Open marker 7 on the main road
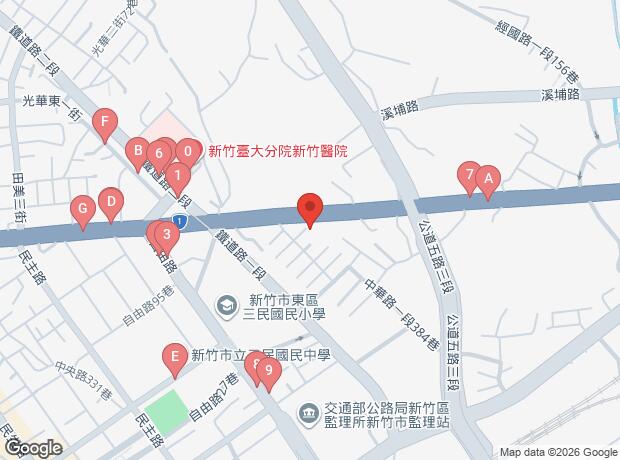 tap(468, 178)
